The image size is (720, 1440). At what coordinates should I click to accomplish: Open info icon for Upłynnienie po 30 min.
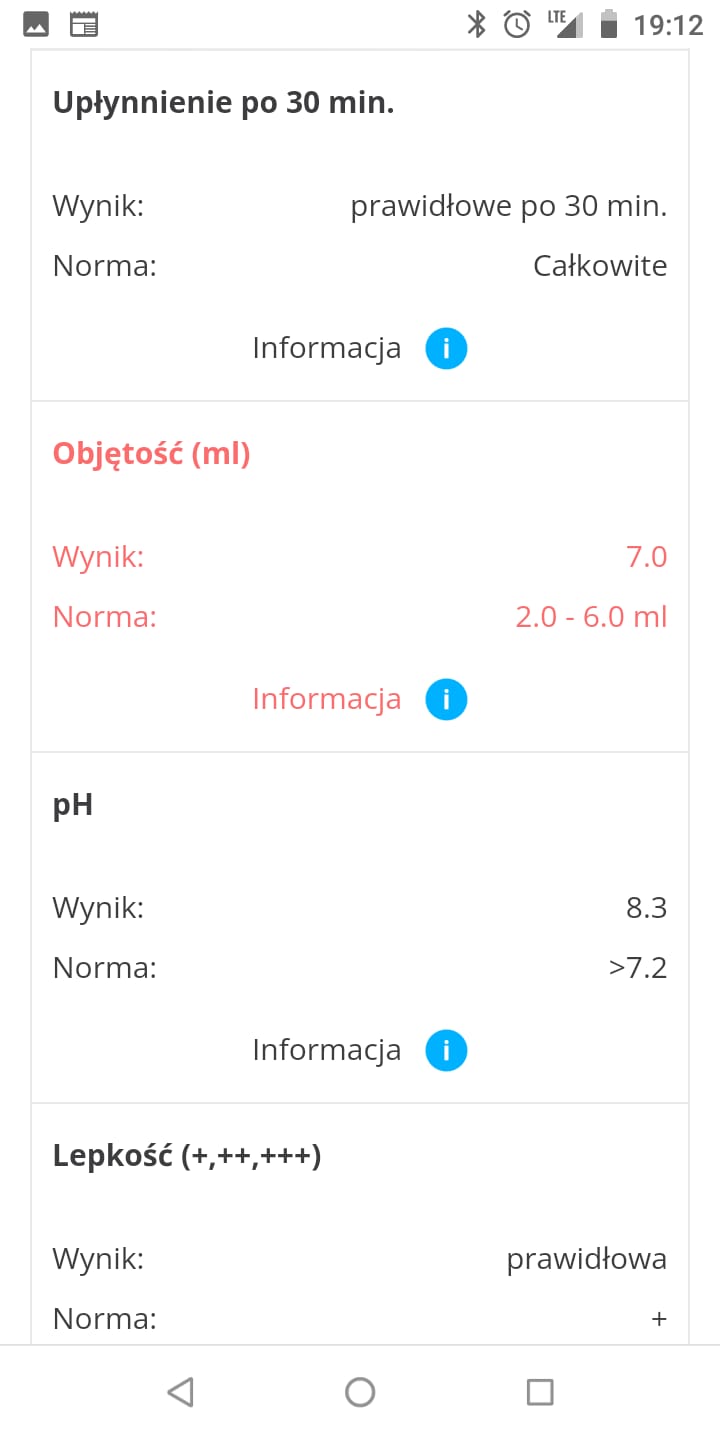(446, 349)
